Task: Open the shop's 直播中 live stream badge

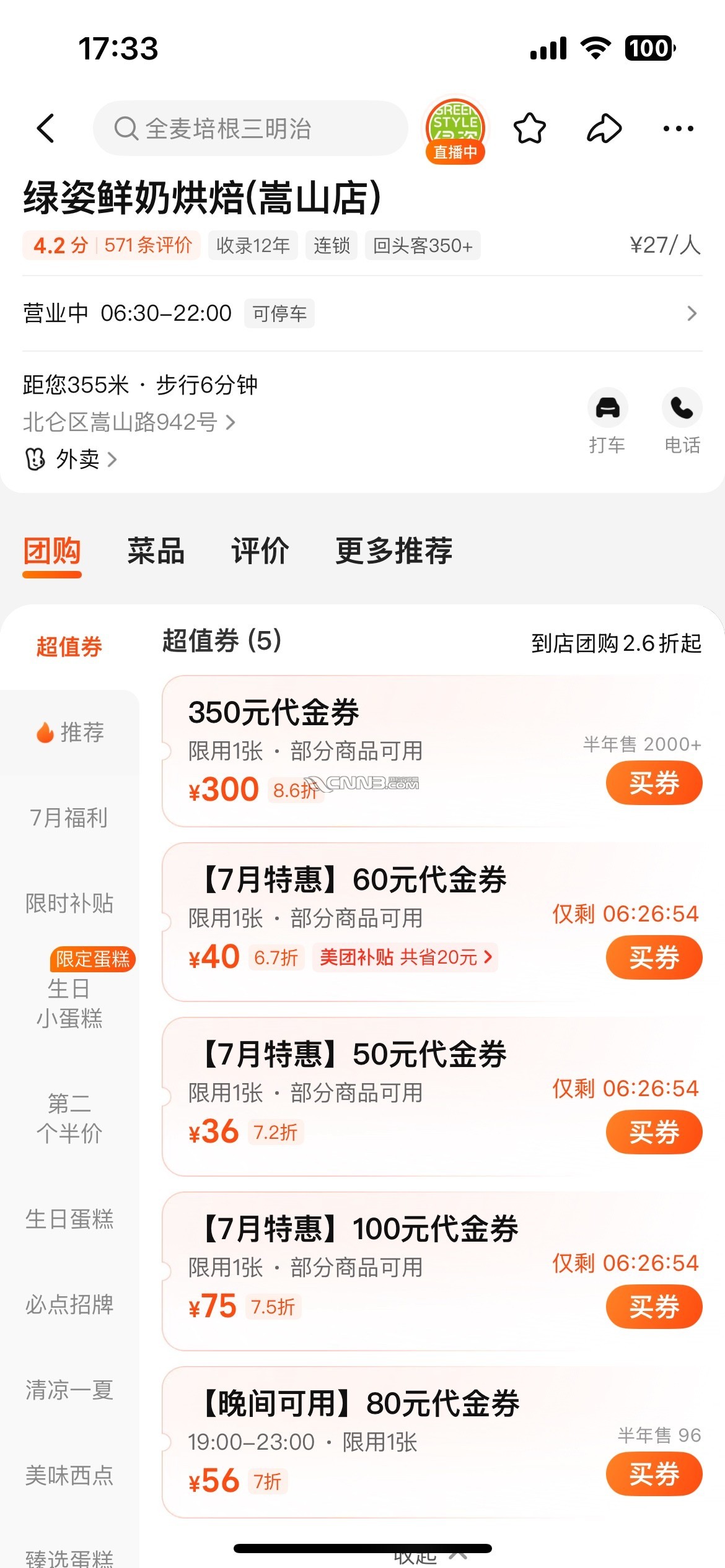Action: click(x=455, y=130)
